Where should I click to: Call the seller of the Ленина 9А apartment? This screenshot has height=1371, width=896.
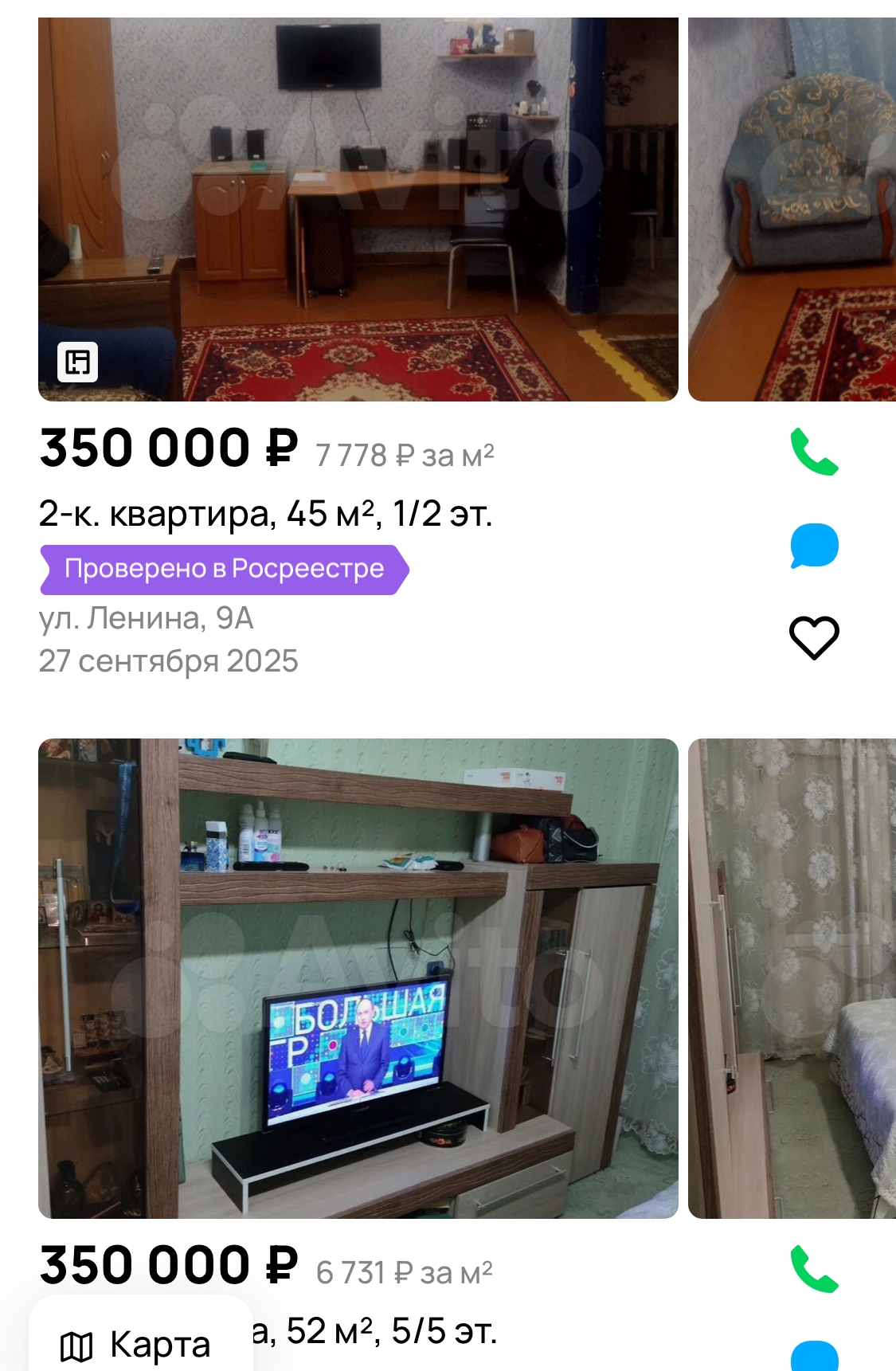(x=814, y=452)
